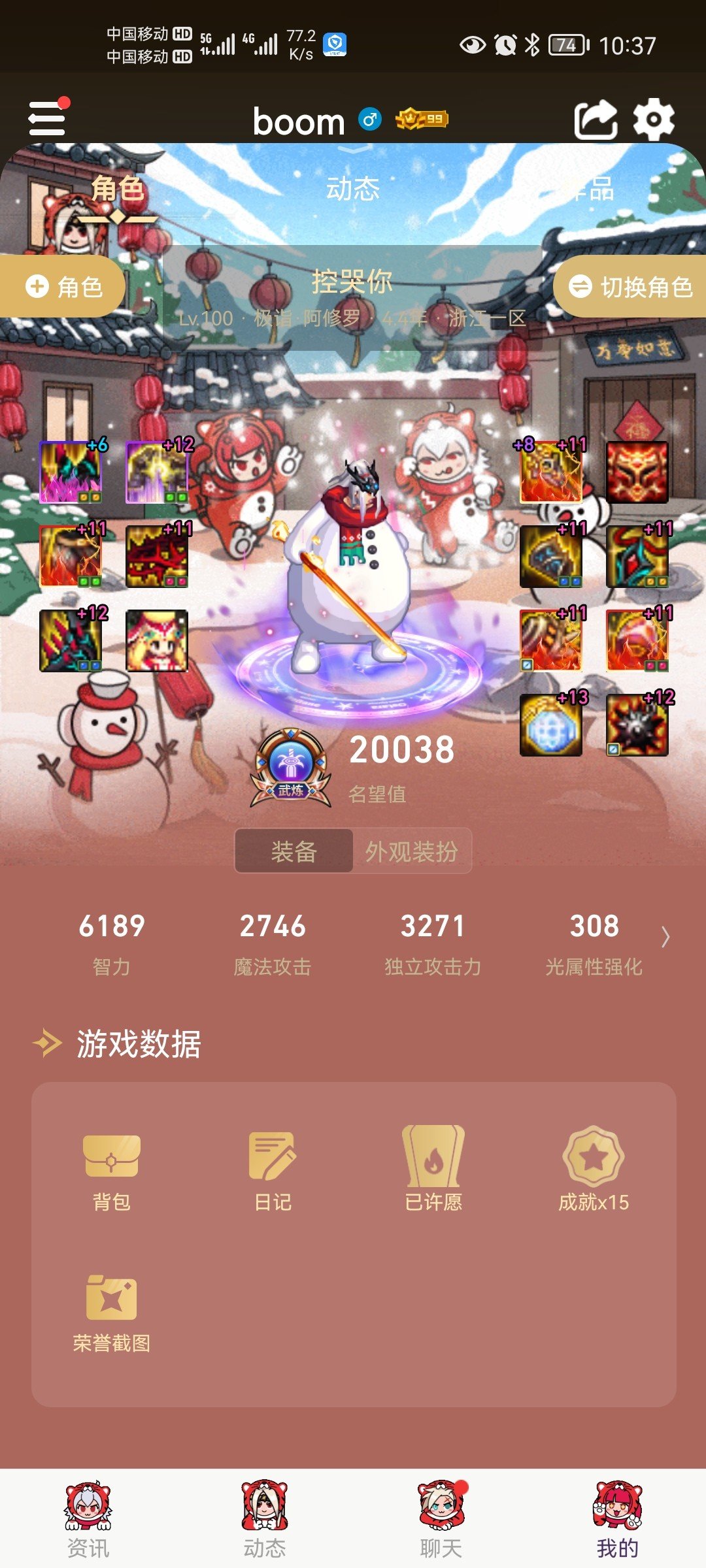Switch to the 动态 top tab

pyautogui.click(x=353, y=189)
